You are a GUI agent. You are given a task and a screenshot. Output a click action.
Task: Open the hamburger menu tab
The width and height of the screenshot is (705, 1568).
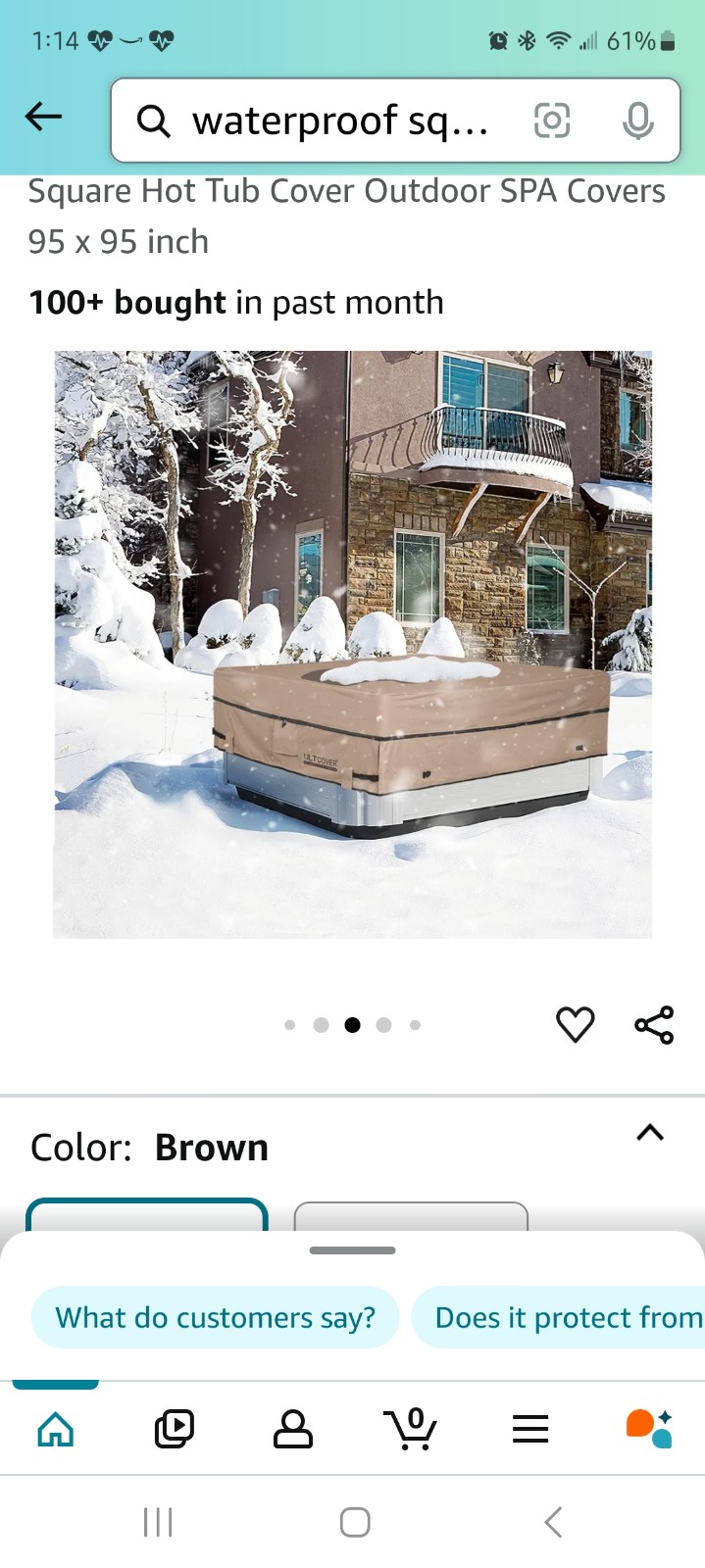530,1429
